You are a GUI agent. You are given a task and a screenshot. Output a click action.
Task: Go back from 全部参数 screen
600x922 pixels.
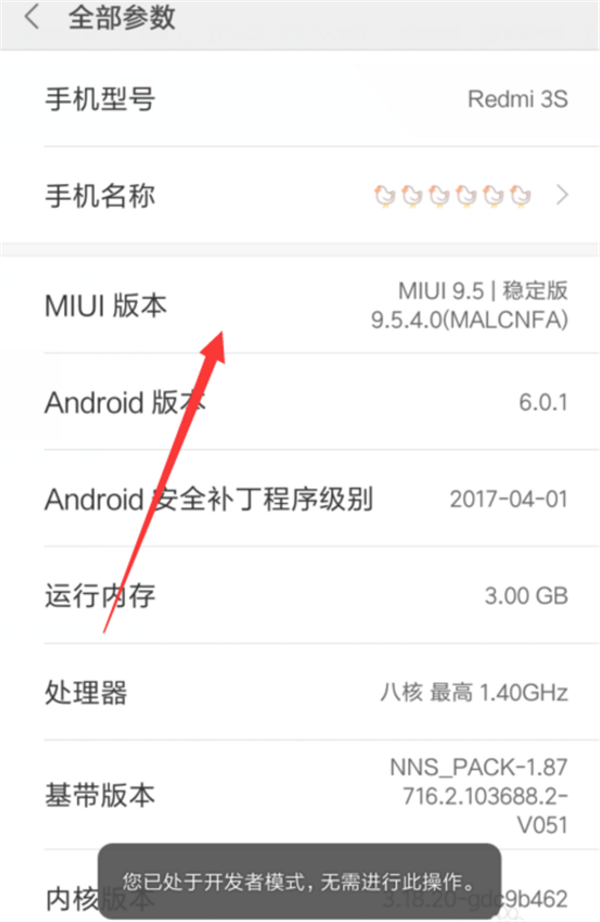tap(34, 19)
